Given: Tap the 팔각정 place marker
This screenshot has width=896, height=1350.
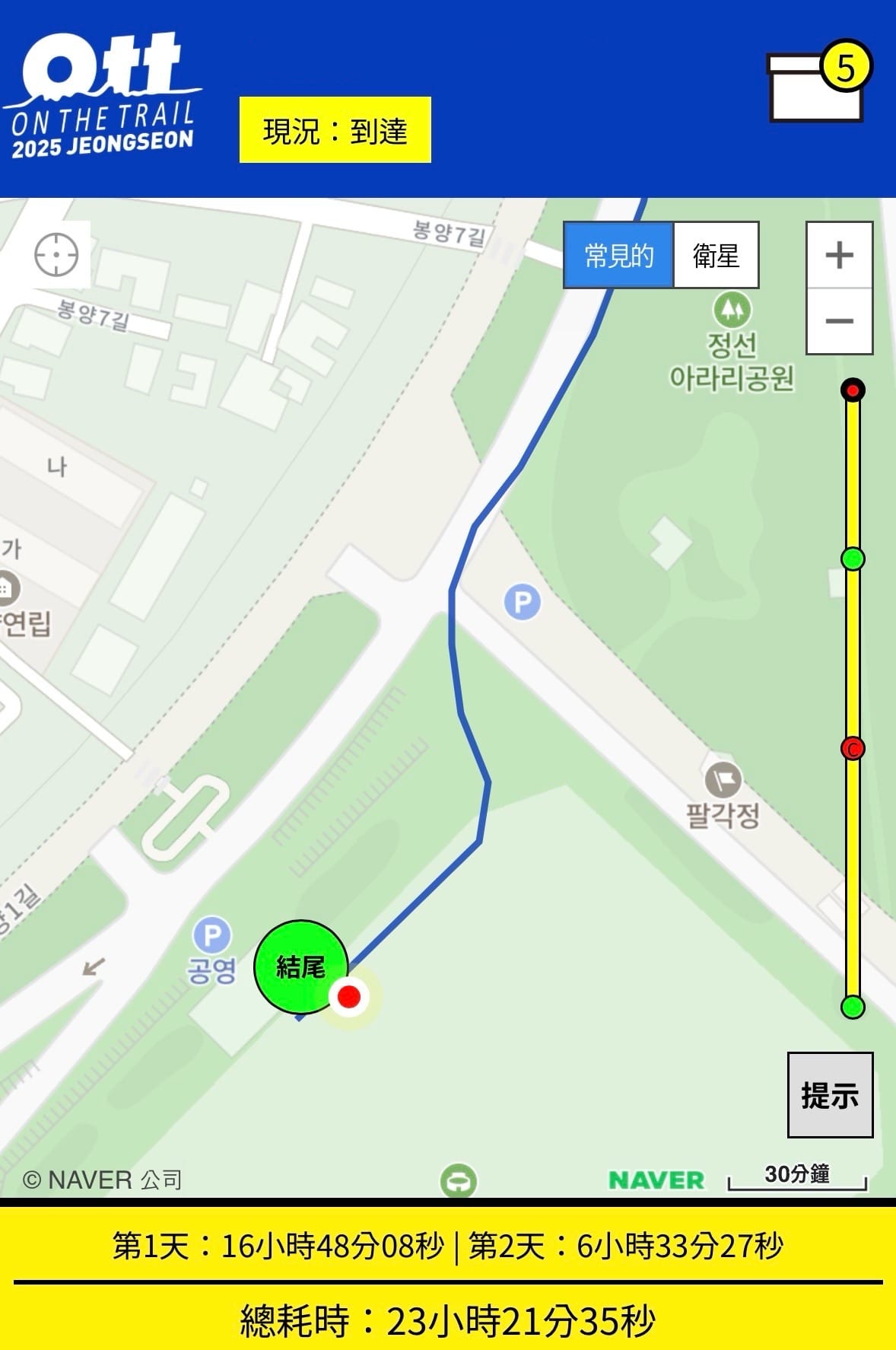Looking at the screenshot, I should (723, 779).
